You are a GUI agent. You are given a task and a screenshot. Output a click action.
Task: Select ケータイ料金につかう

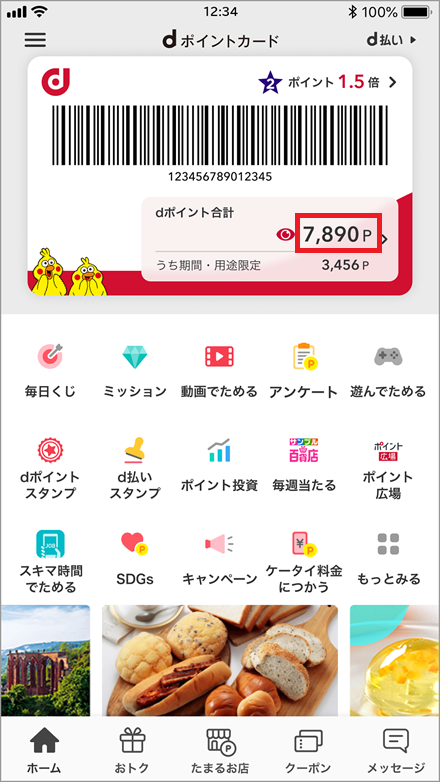(303, 562)
